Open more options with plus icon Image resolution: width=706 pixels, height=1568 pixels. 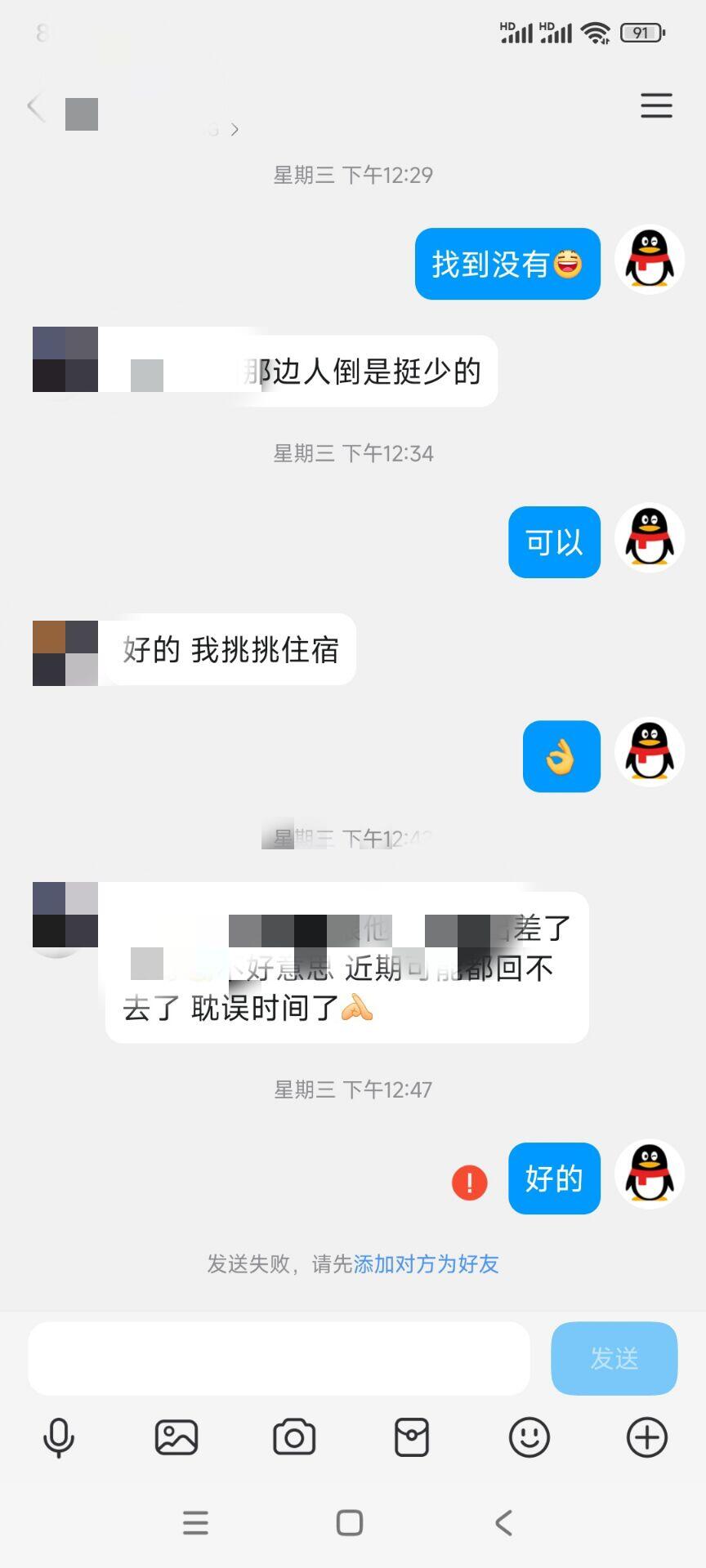(647, 1437)
